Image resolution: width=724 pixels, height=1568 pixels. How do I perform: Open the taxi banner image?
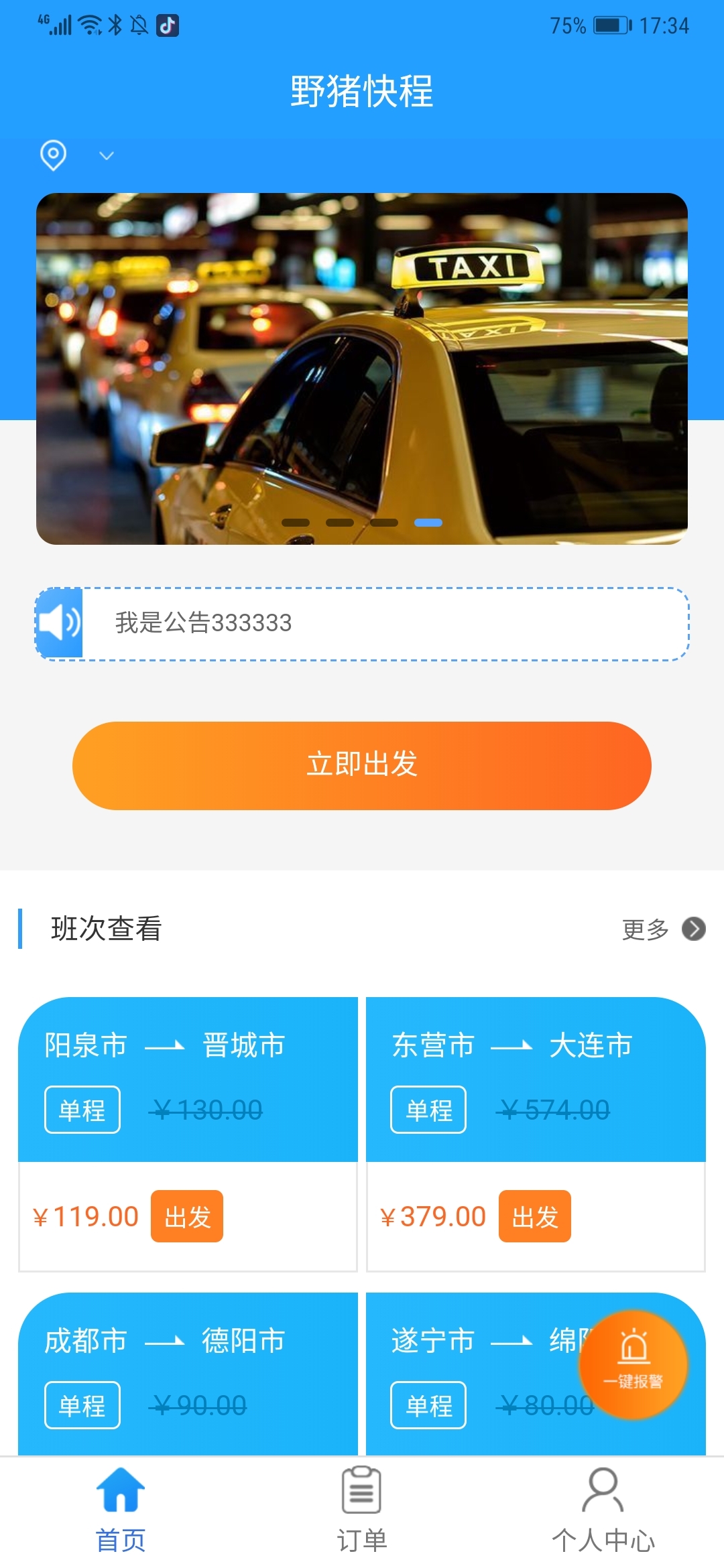tap(362, 369)
